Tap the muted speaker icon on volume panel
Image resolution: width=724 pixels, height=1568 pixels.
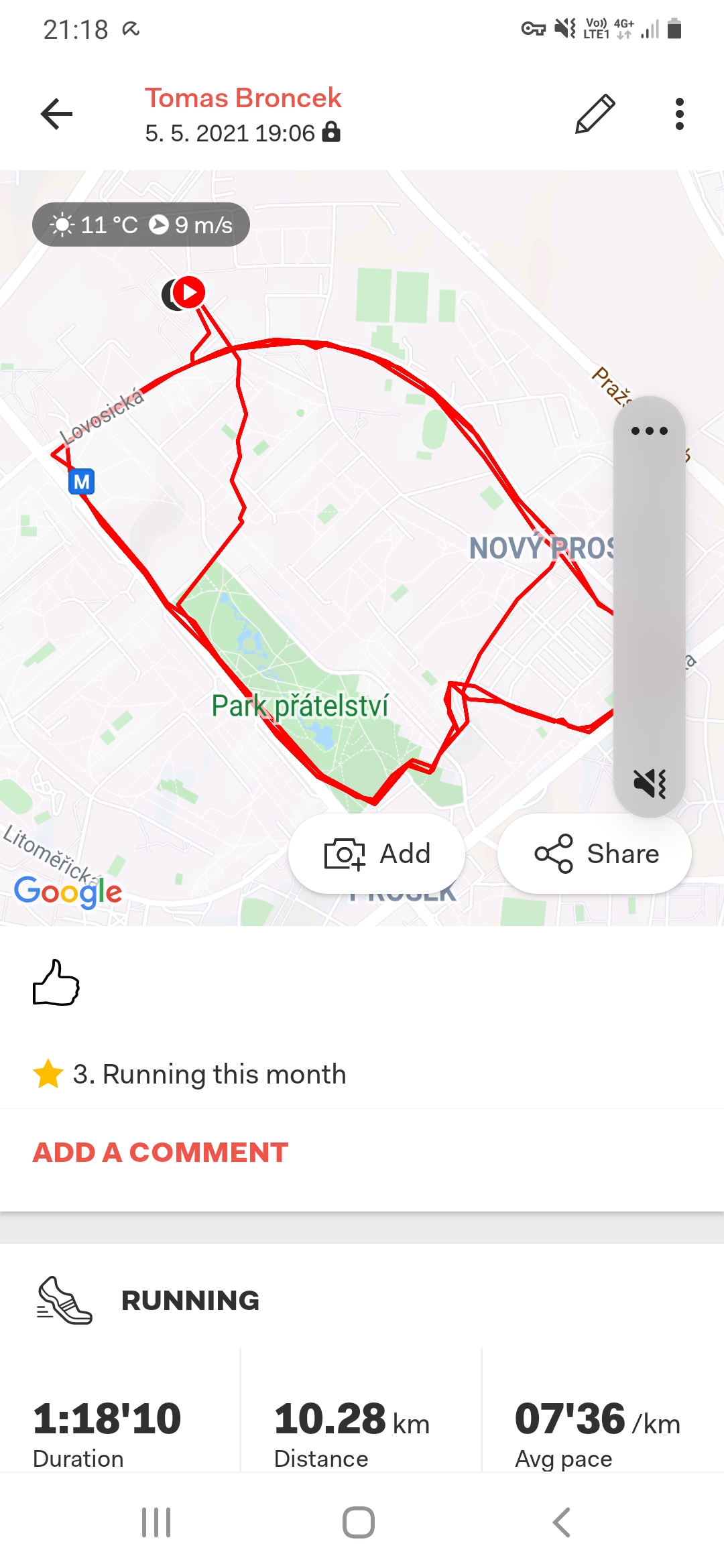650,783
